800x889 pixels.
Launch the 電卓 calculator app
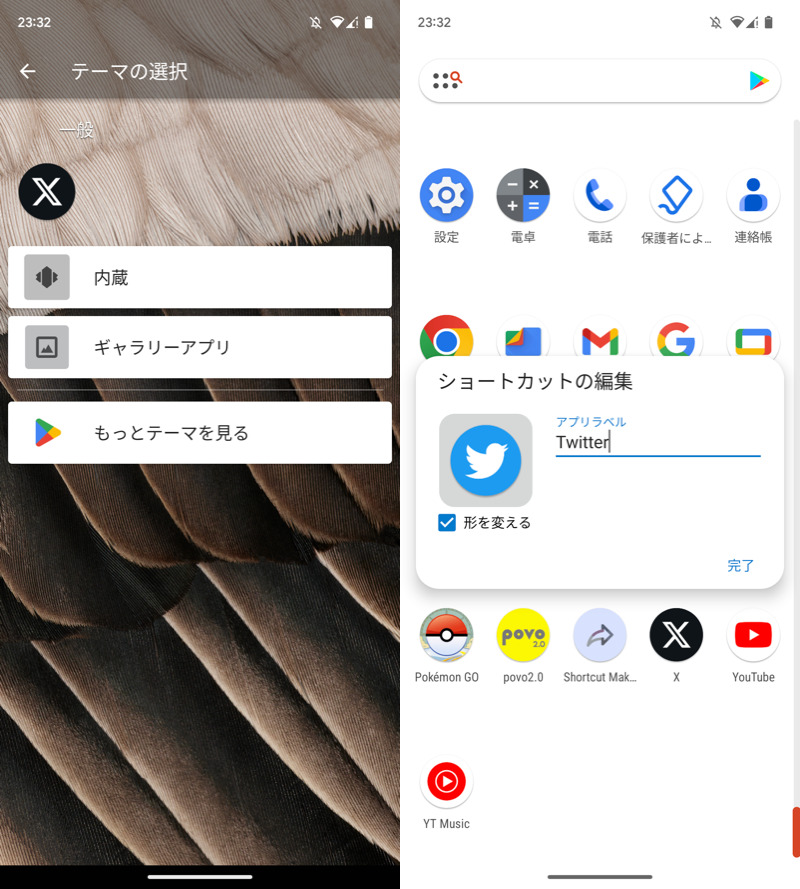(x=523, y=196)
